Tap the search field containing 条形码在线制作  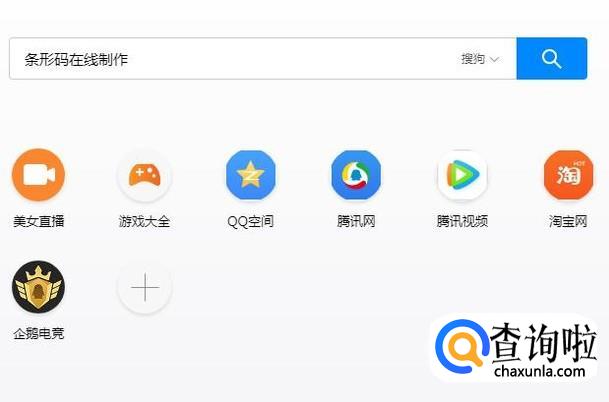click(x=233, y=59)
